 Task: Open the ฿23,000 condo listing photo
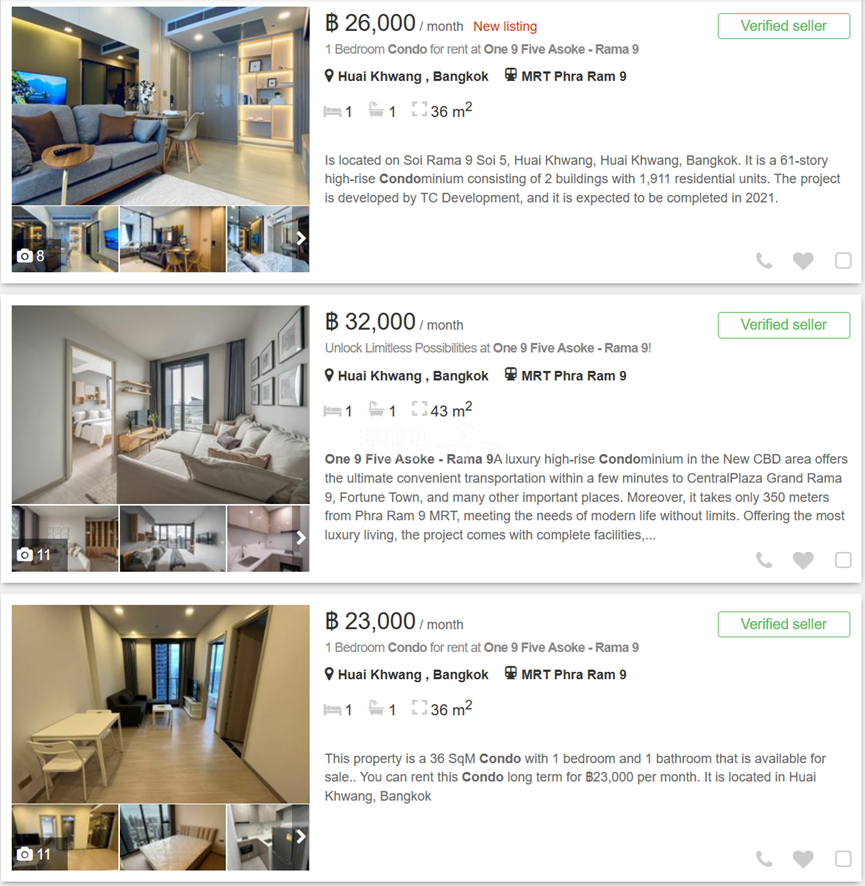(160, 703)
